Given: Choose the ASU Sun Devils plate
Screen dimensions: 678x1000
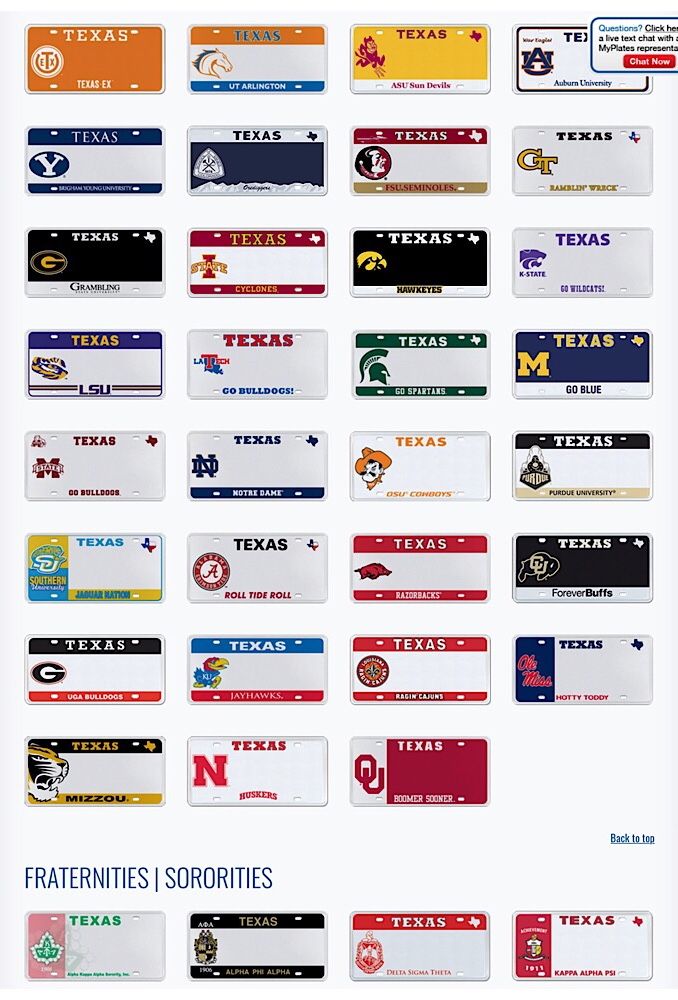Looking at the screenshot, I should point(420,60).
